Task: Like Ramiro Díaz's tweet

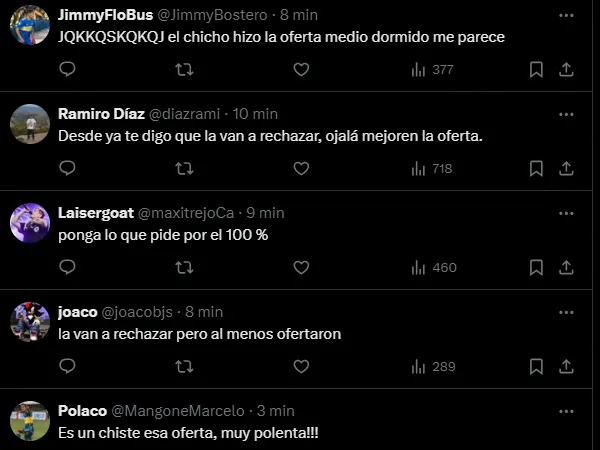Action: (x=301, y=168)
